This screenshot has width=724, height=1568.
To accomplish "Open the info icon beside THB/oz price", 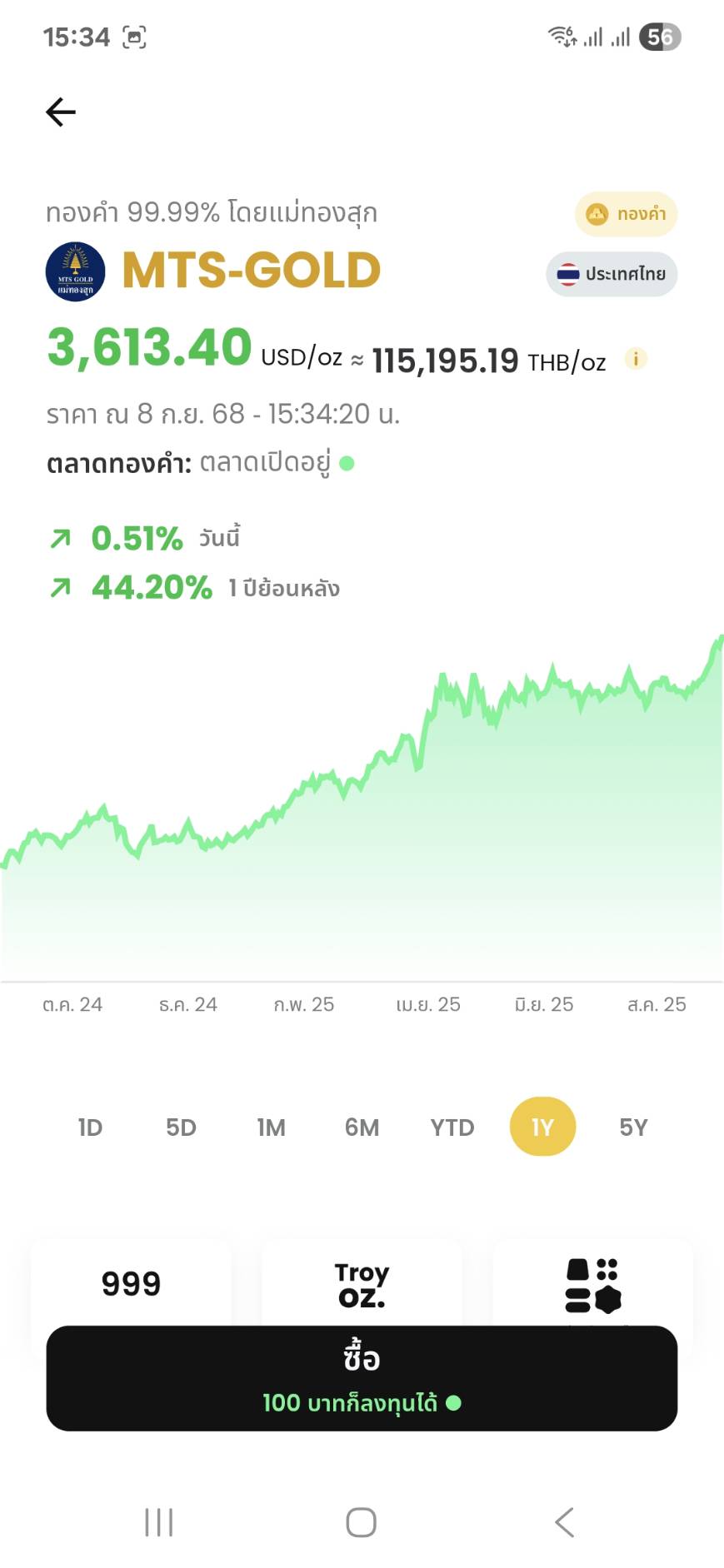I will (636, 359).
